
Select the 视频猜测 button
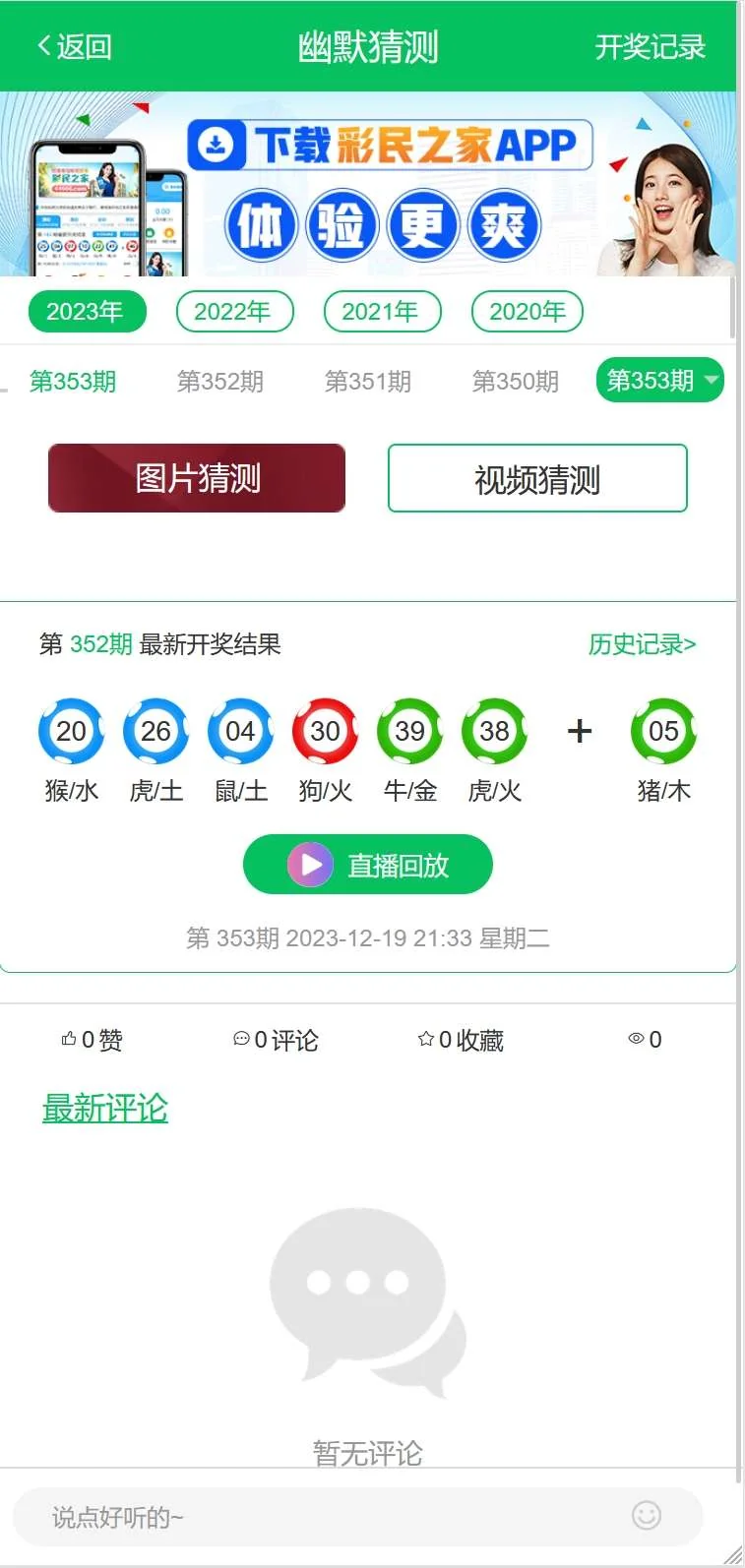tap(537, 479)
